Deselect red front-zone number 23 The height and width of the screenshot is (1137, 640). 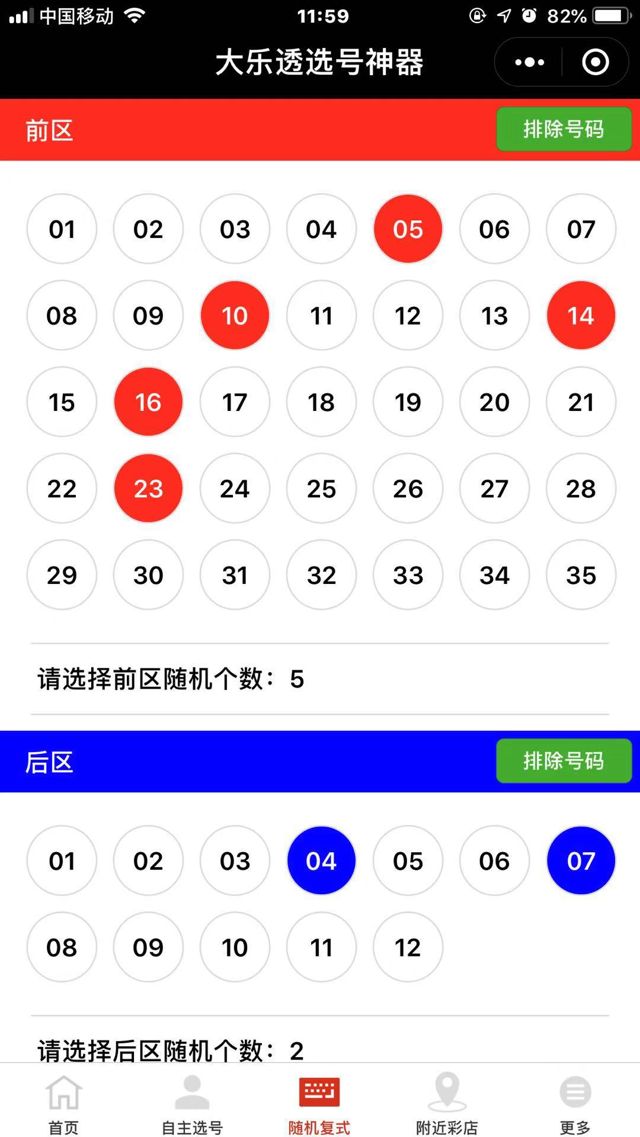[x=148, y=489]
